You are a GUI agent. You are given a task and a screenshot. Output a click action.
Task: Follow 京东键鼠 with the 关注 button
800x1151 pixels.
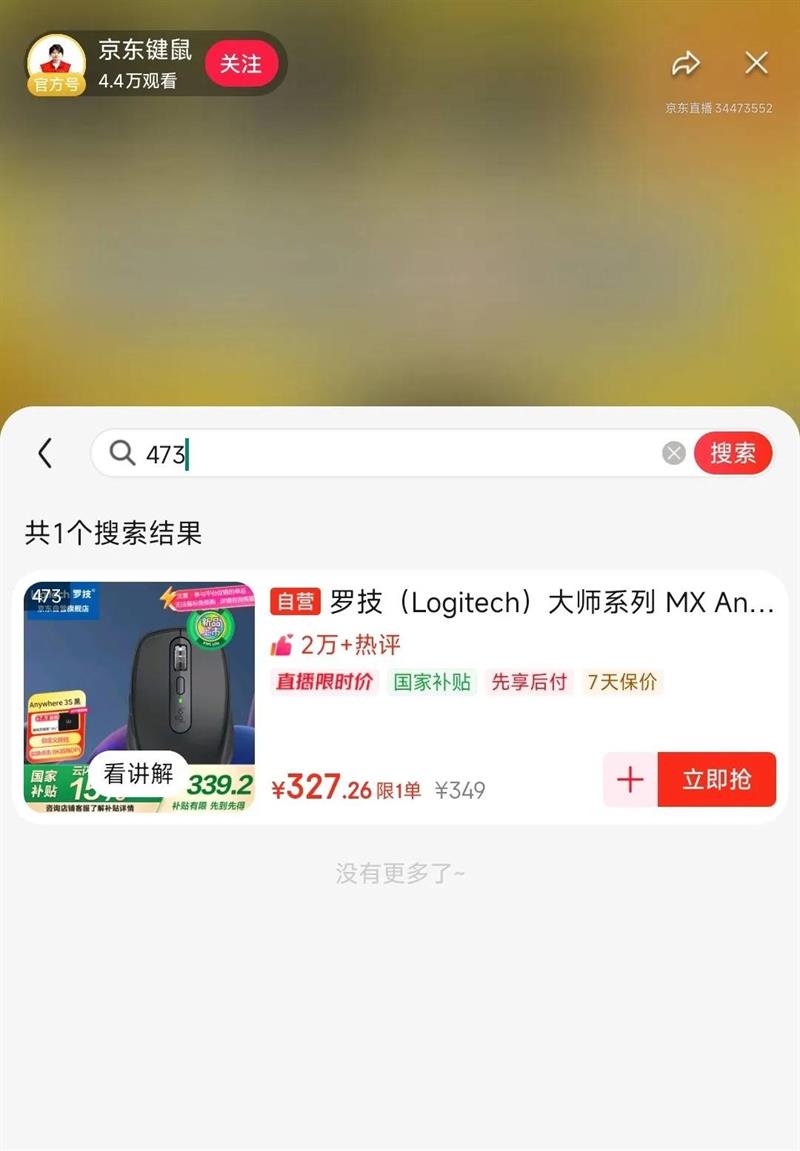240,64
